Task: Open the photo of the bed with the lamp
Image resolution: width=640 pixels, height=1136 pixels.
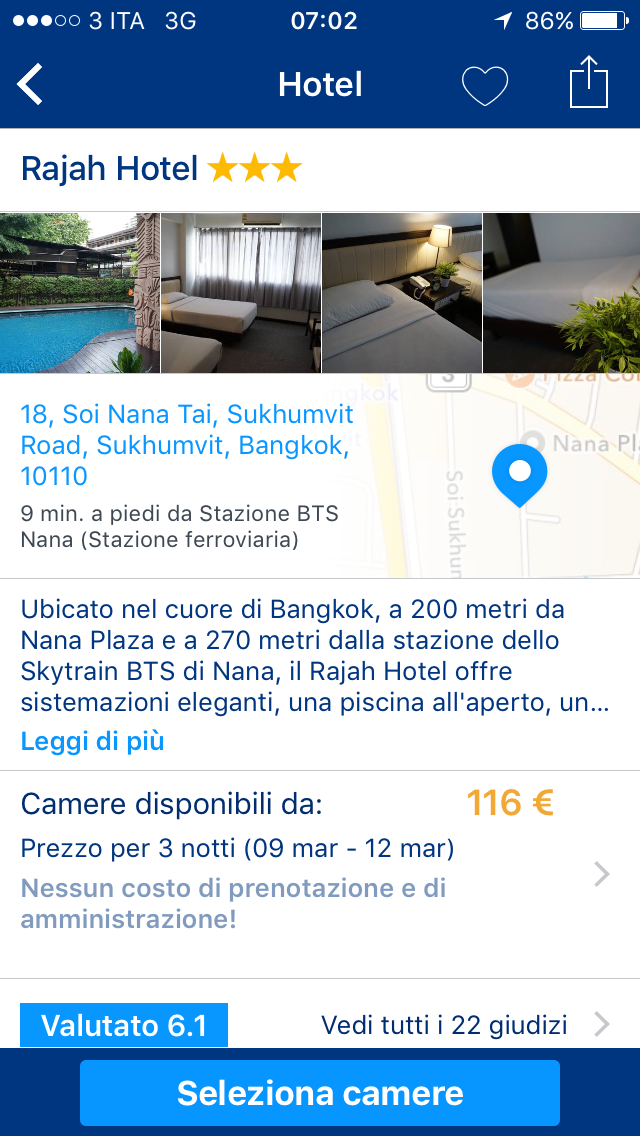Action: (x=402, y=293)
